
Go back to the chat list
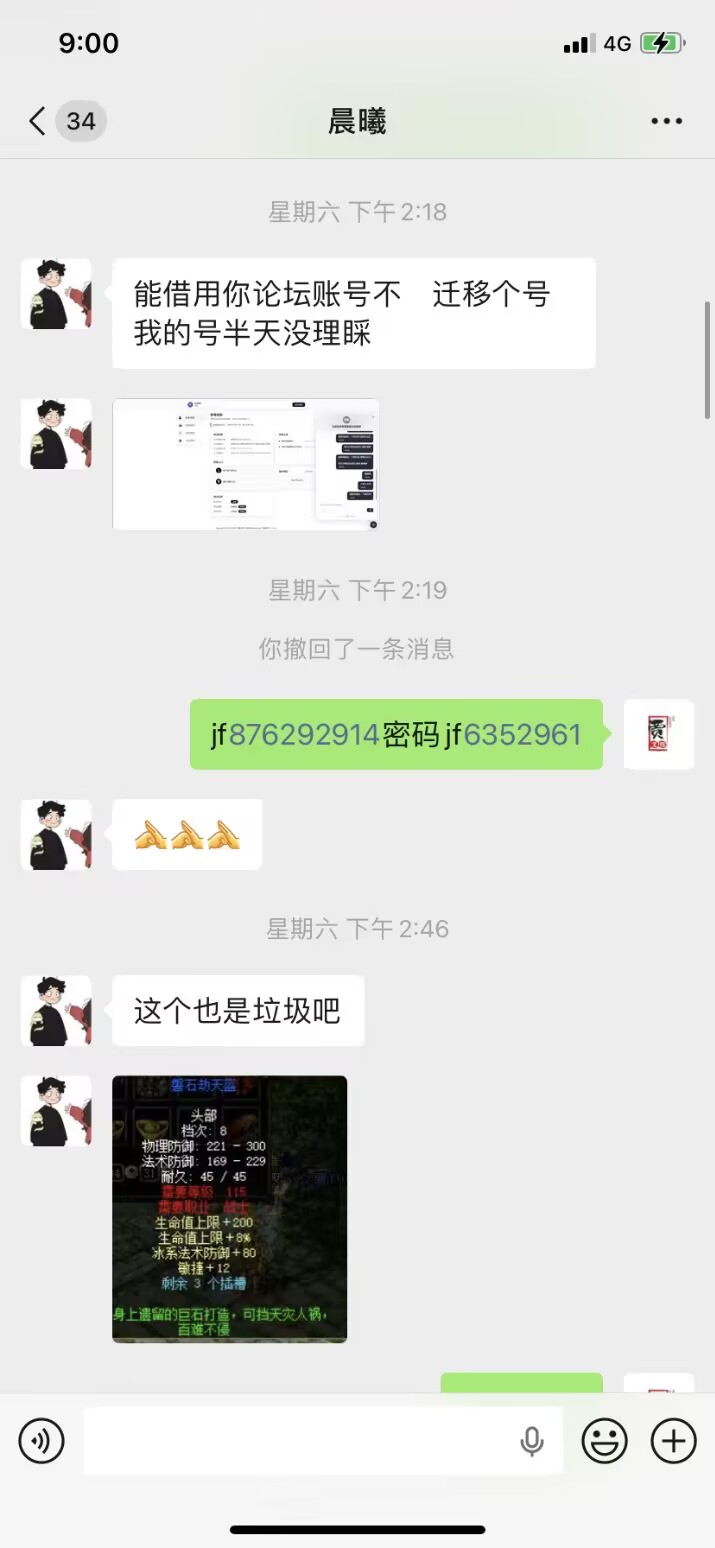[x=38, y=122]
